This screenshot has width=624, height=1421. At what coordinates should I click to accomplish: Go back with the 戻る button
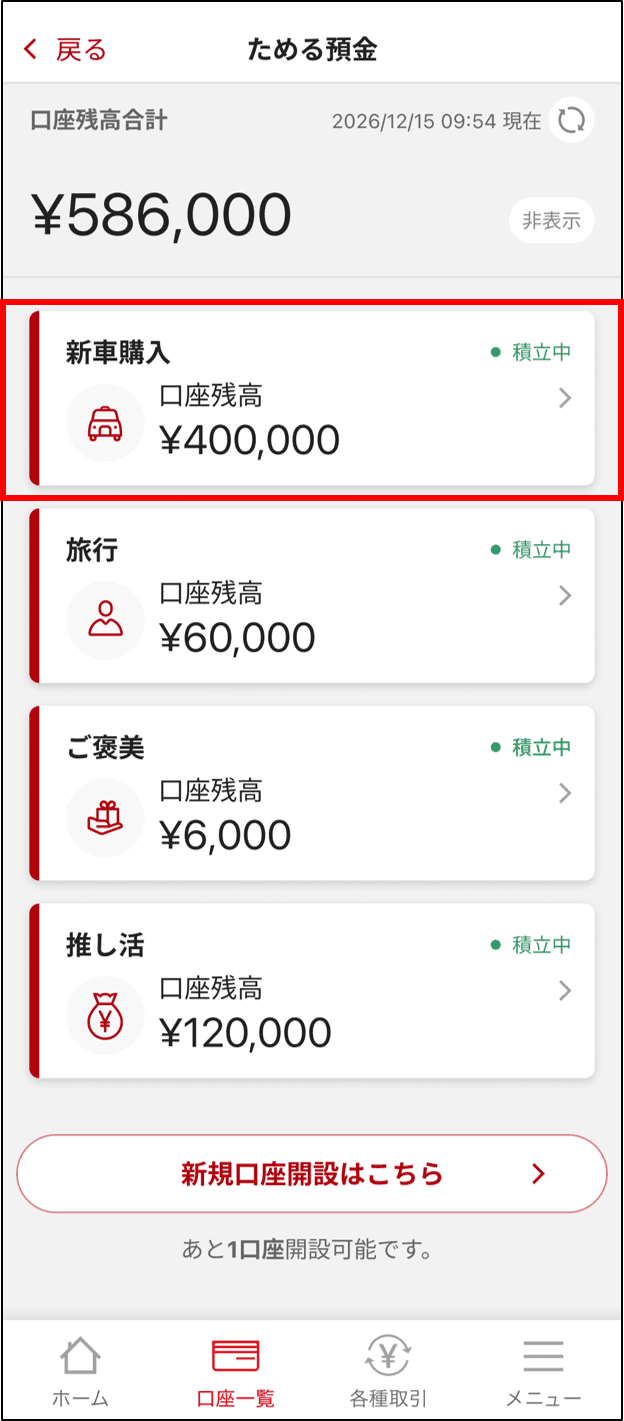point(64,50)
